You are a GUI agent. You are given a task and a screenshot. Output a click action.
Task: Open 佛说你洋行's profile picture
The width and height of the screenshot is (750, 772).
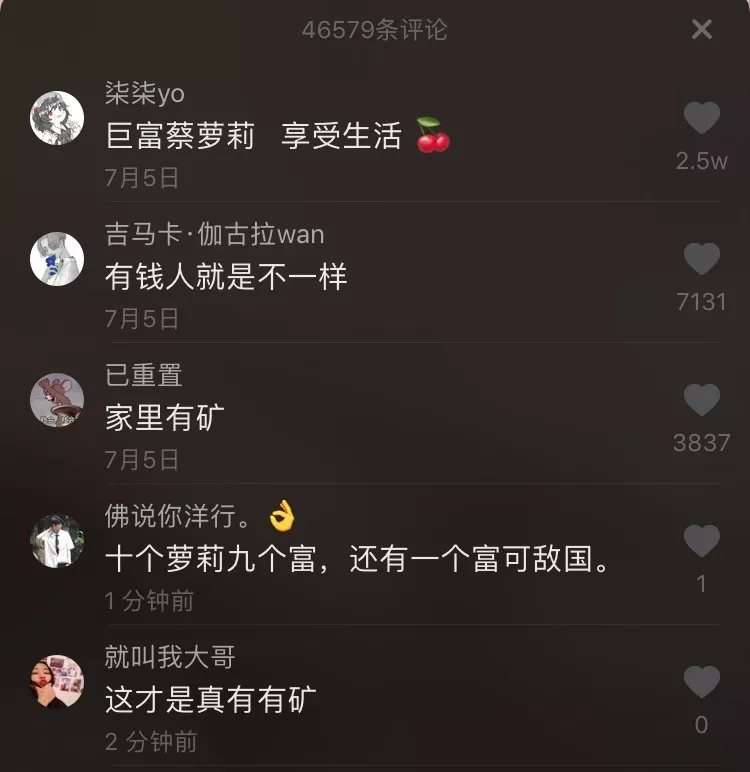click(57, 541)
